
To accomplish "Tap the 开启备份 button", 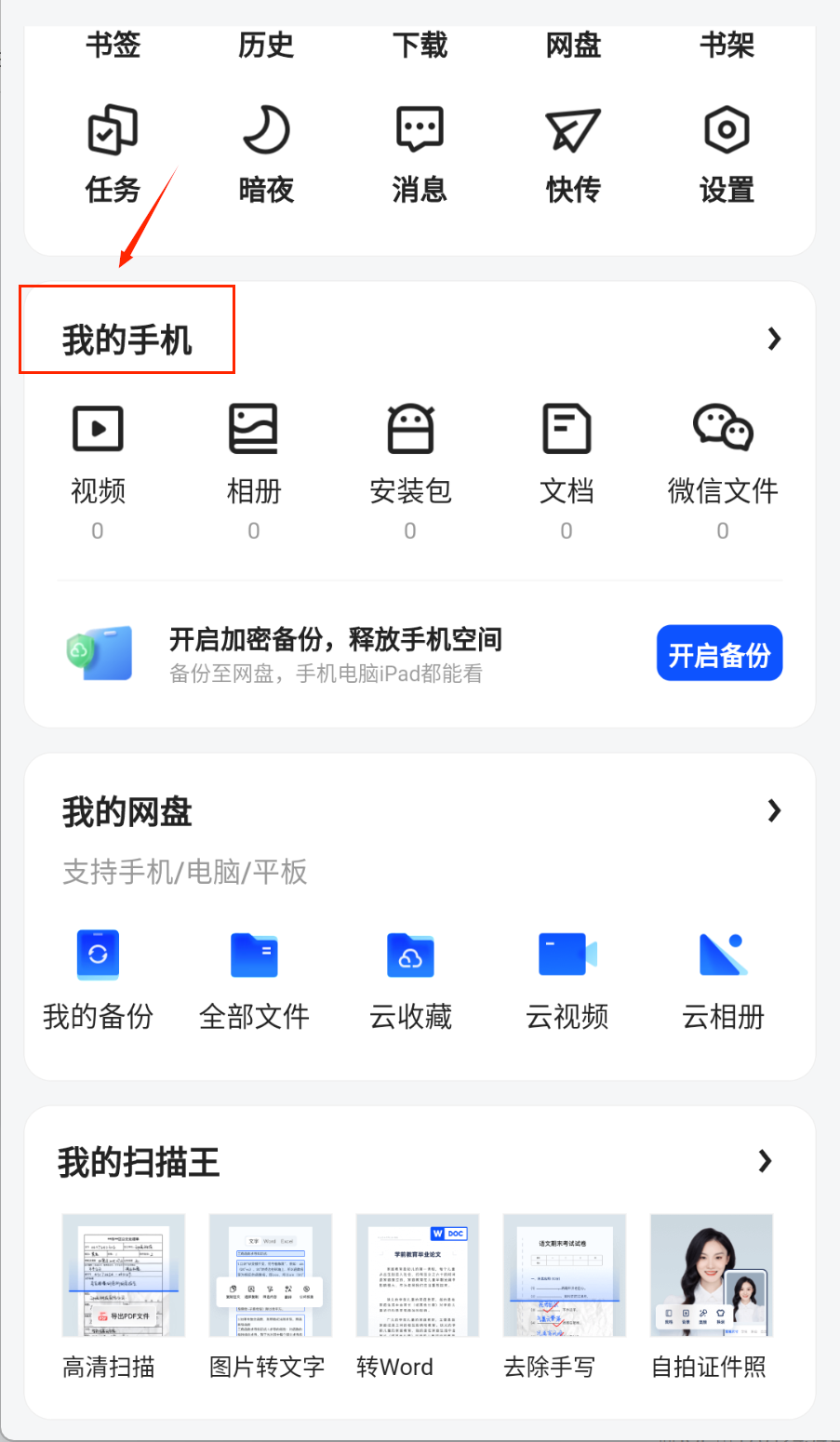I will [719, 654].
